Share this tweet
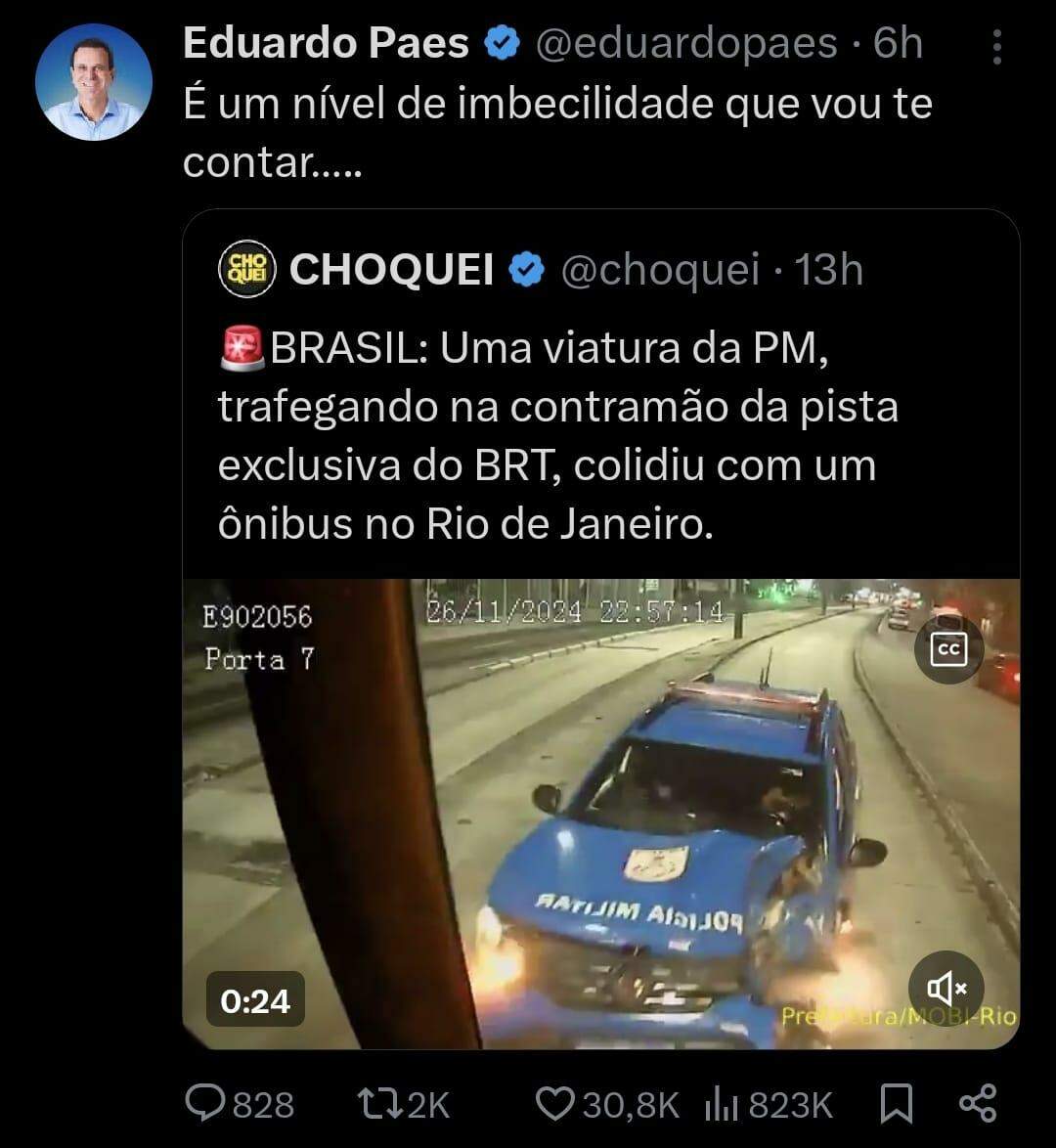The width and height of the screenshot is (1056, 1148). click(x=977, y=1103)
